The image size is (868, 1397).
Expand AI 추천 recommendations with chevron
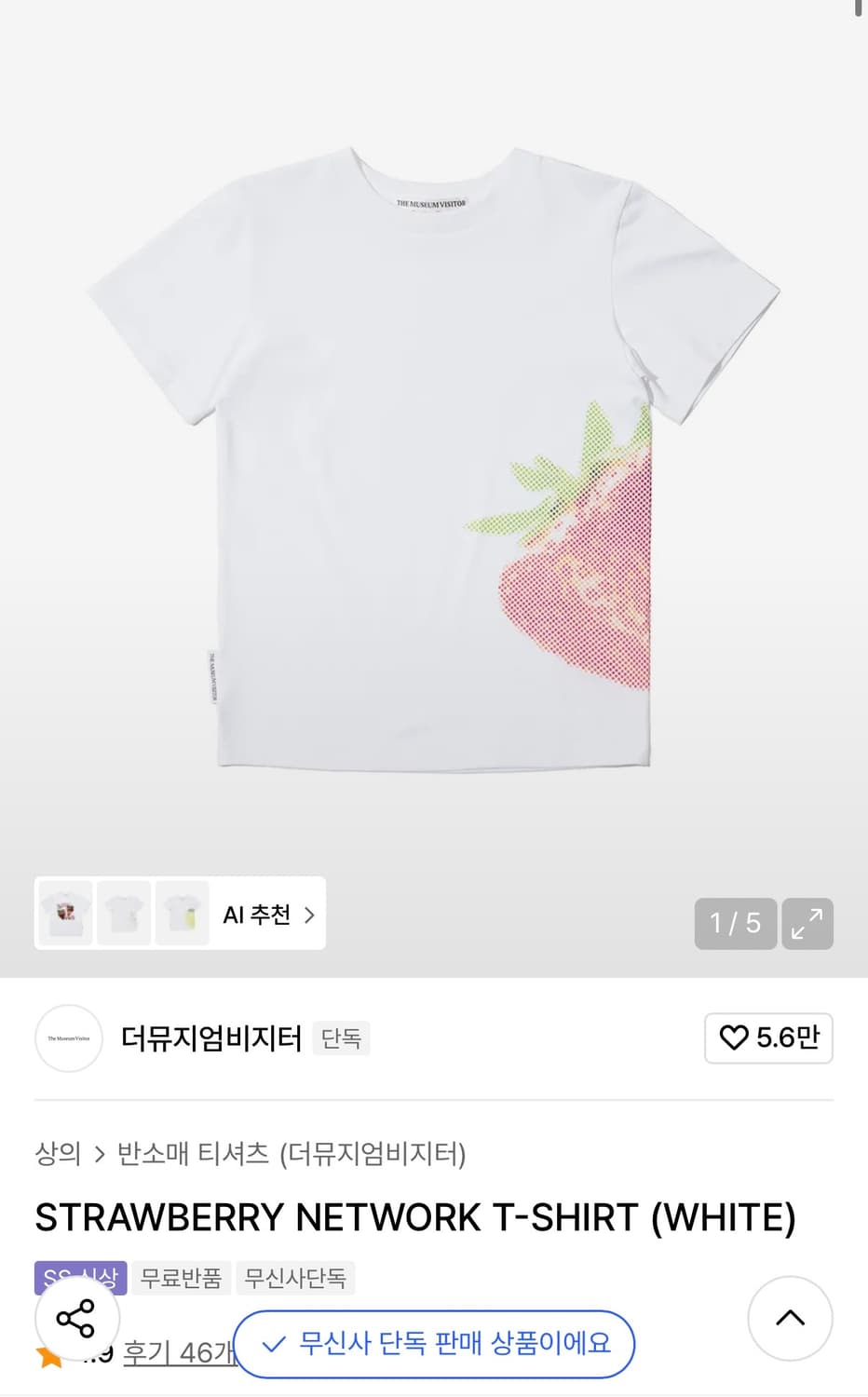(307, 914)
